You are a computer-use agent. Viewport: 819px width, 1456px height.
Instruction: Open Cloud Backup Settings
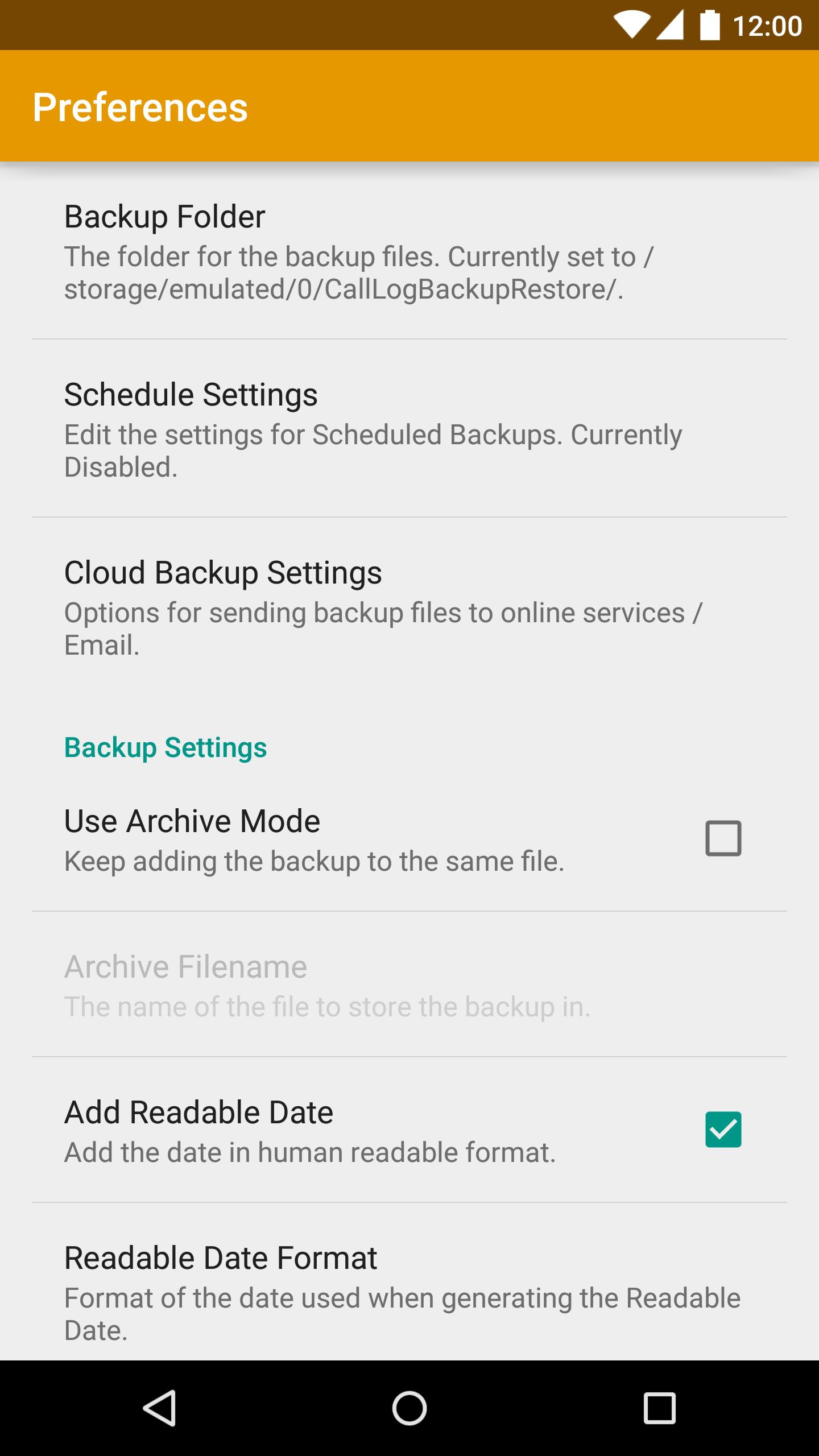[409, 606]
